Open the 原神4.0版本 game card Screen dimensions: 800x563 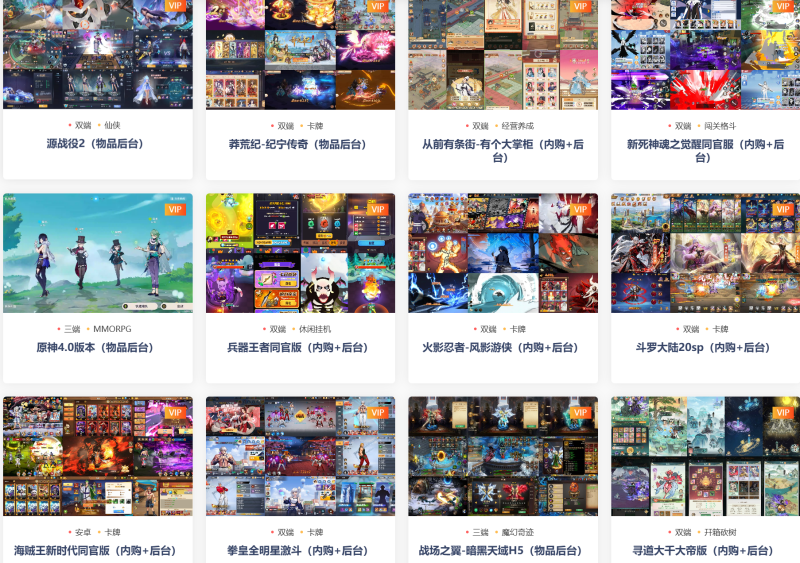coord(98,347)
